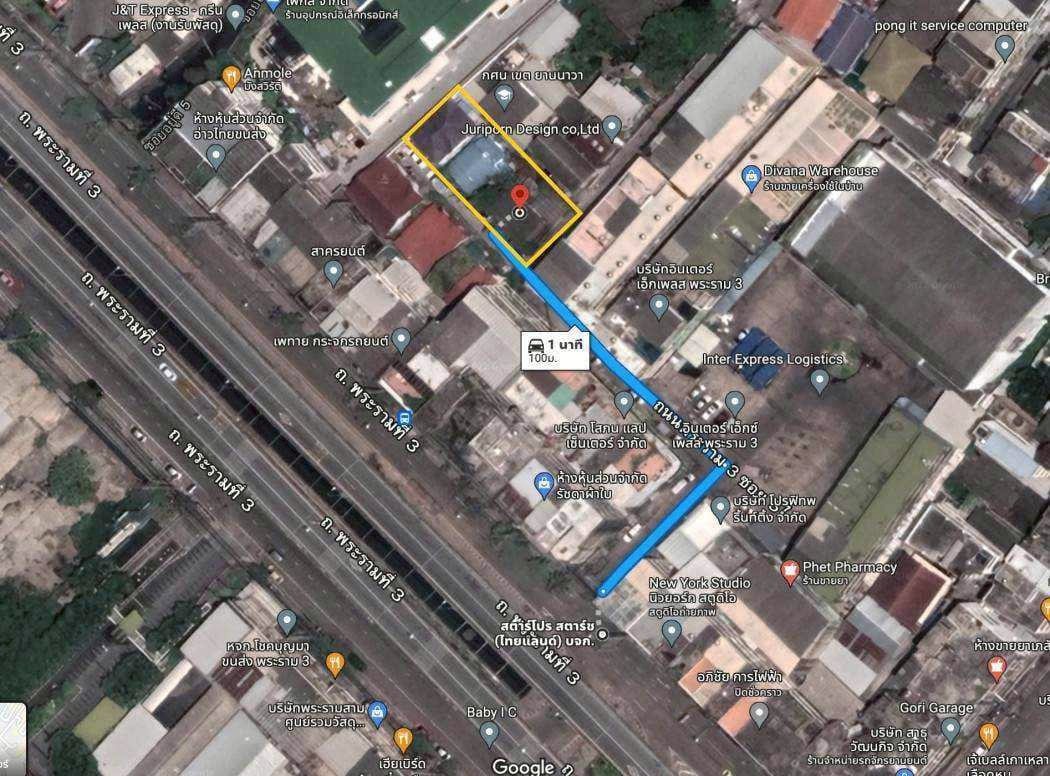Open the Baby I C place pin

[488, 734]
